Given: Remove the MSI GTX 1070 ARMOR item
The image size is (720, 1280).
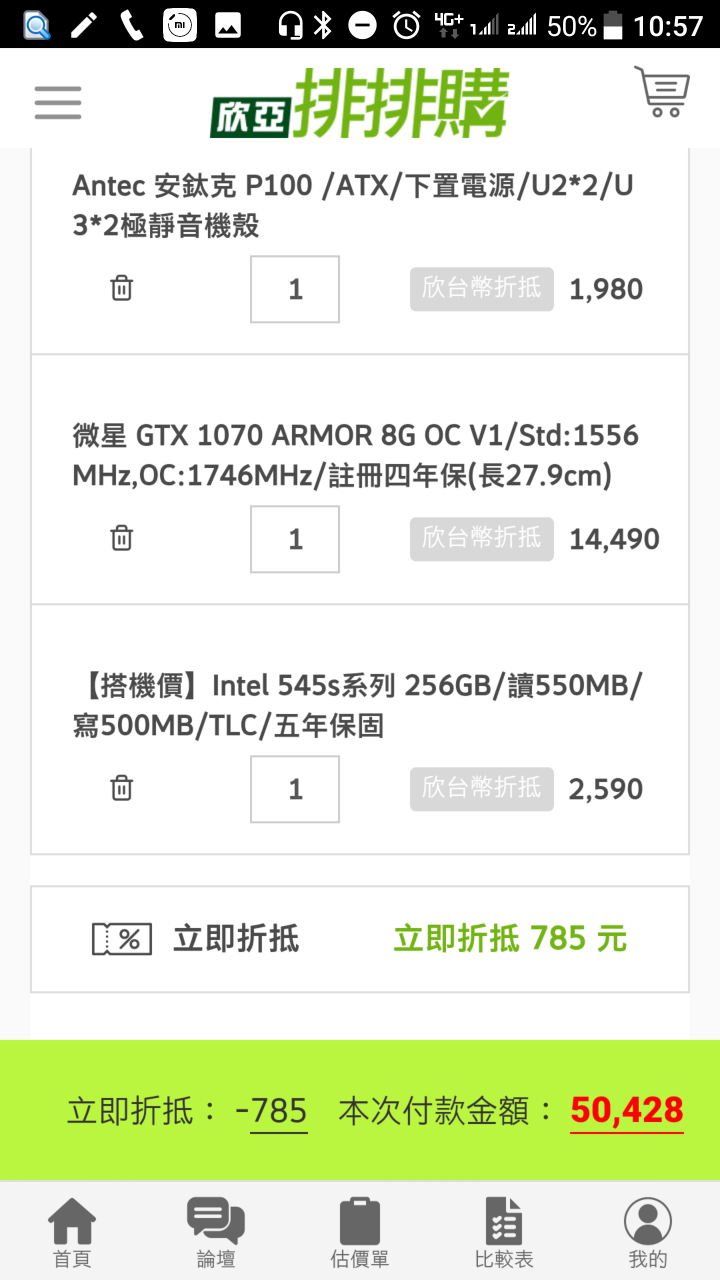Looking at the screenshot, I should pos(121,538).
